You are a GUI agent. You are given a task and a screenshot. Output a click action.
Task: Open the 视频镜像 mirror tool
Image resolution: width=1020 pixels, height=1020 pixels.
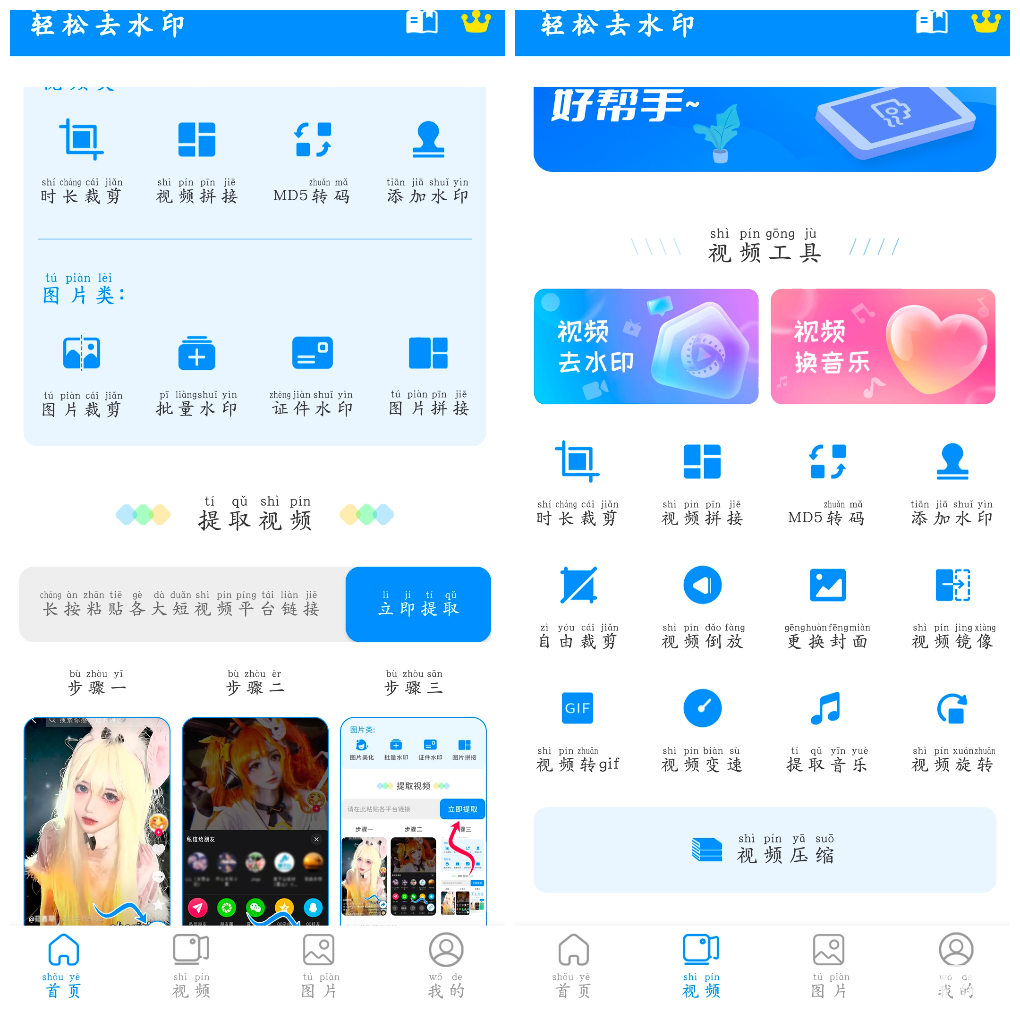[x=952, y=606]
